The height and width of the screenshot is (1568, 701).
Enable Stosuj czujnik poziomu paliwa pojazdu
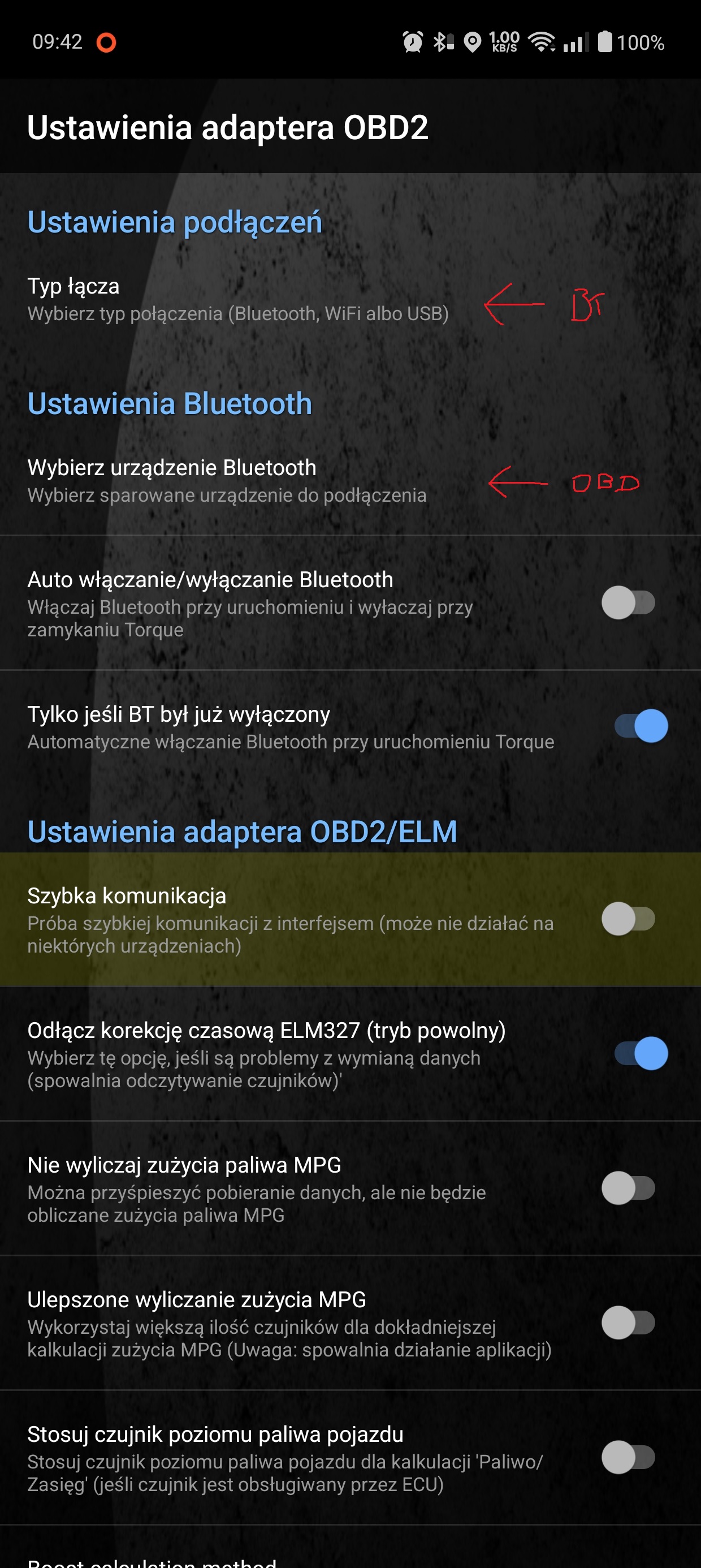628,1457
